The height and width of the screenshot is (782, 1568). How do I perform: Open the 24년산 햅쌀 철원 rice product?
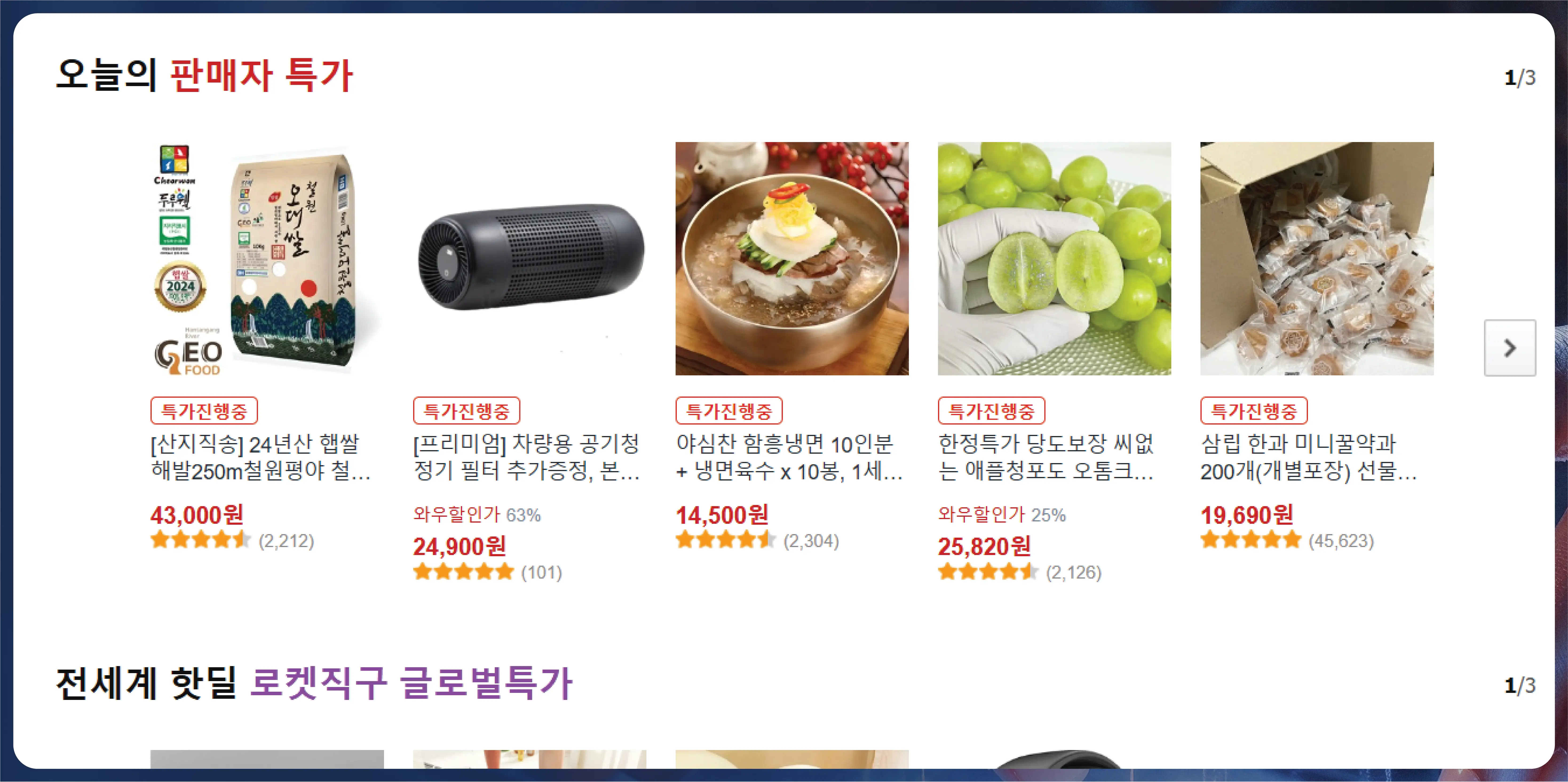[x=267, y=259]
